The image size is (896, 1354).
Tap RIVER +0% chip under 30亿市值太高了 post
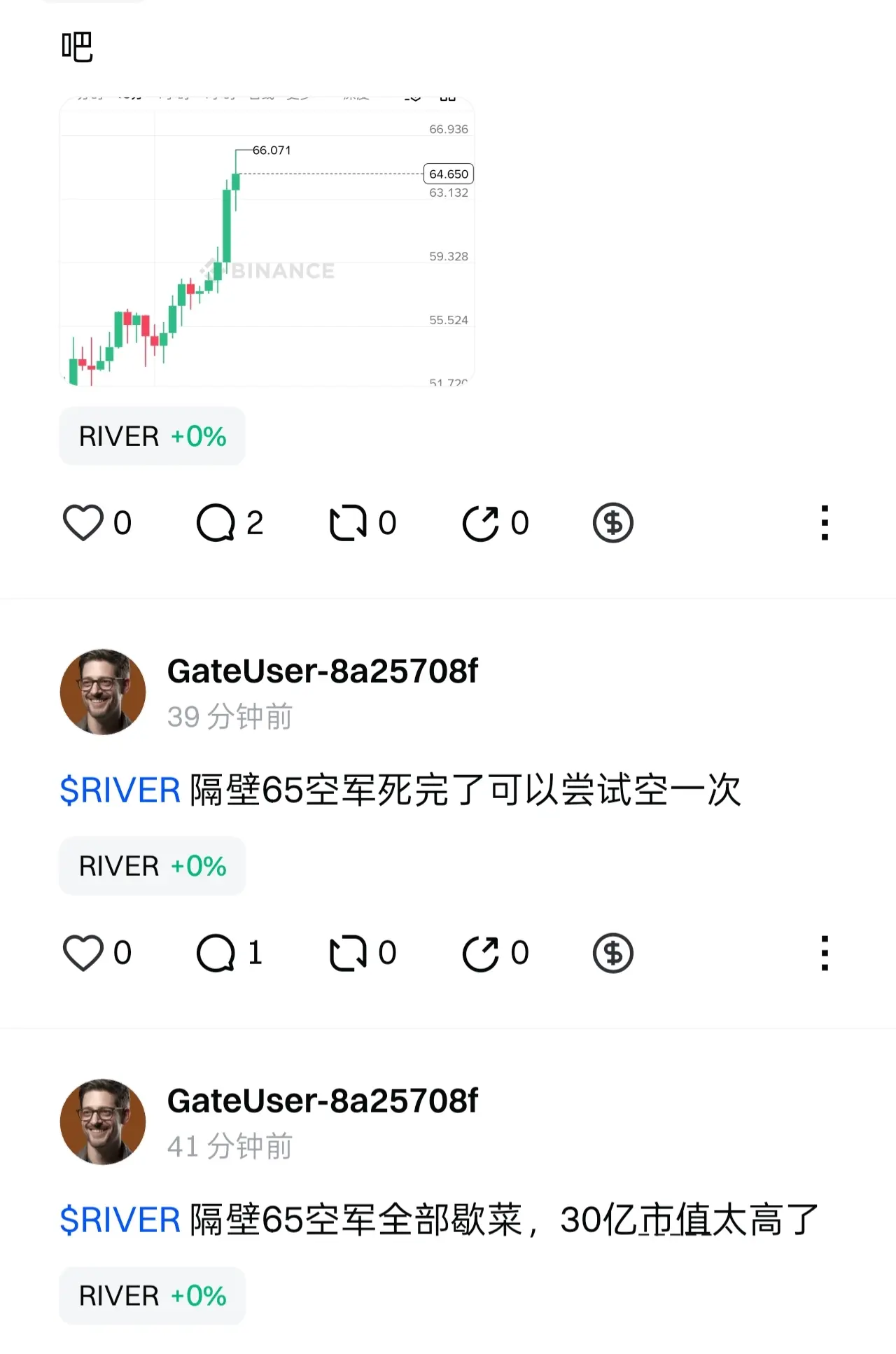(x=152, y=1296)
